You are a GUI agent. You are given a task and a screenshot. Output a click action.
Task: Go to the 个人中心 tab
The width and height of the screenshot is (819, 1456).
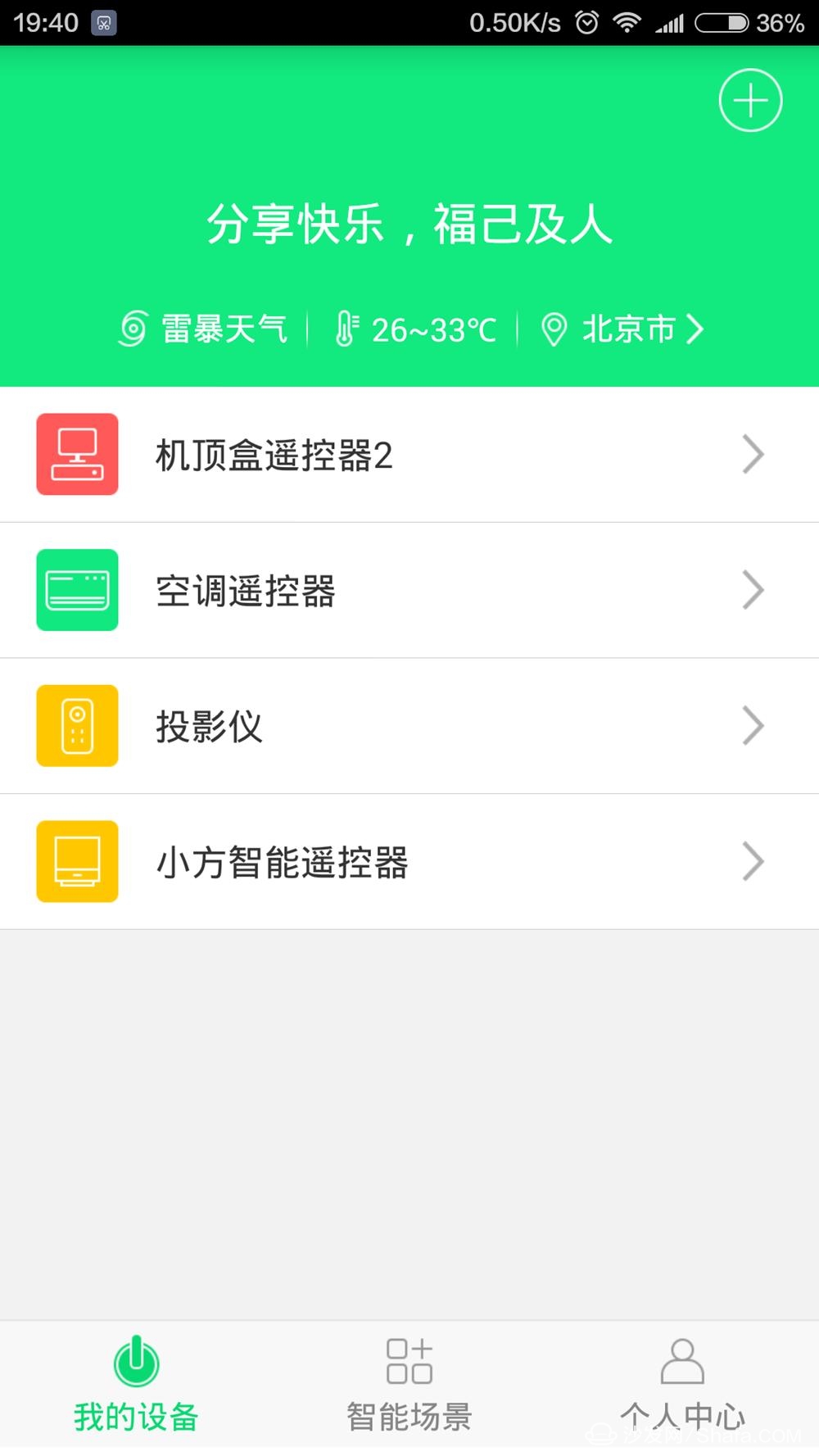click(x=682, y=1384)
